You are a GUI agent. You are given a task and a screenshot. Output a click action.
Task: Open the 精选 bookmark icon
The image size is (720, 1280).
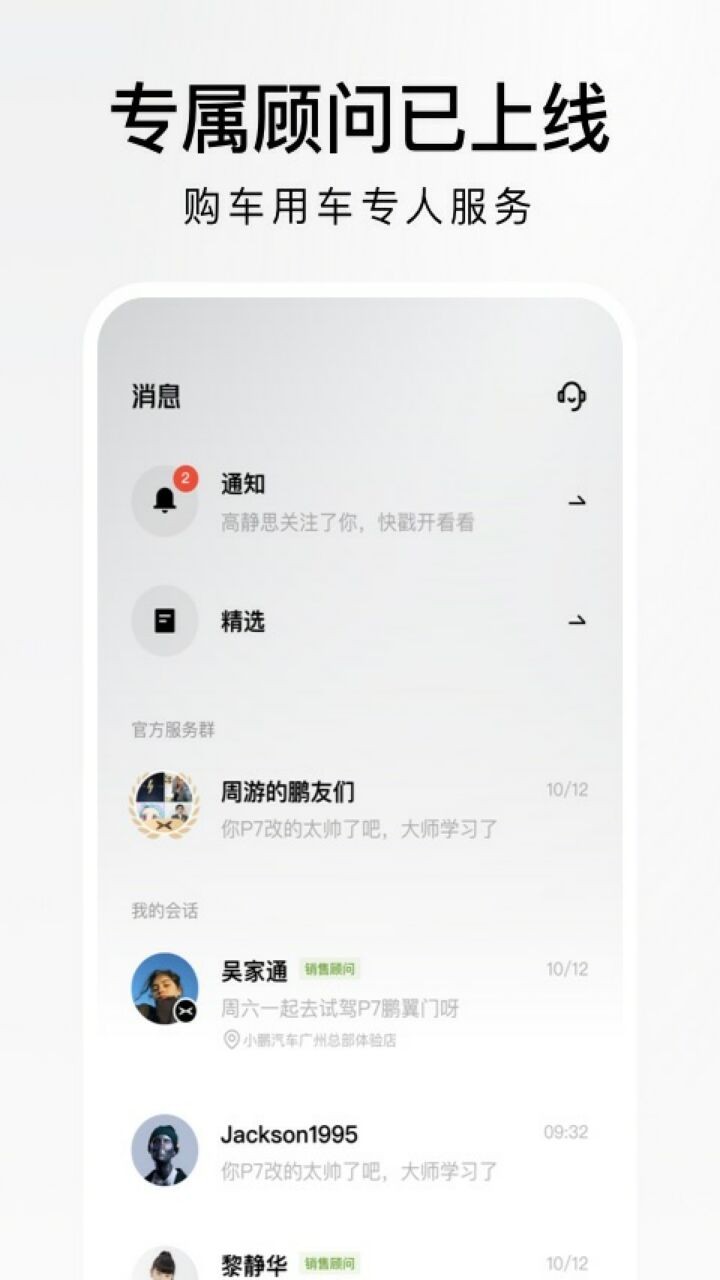[x=163, y=621]
